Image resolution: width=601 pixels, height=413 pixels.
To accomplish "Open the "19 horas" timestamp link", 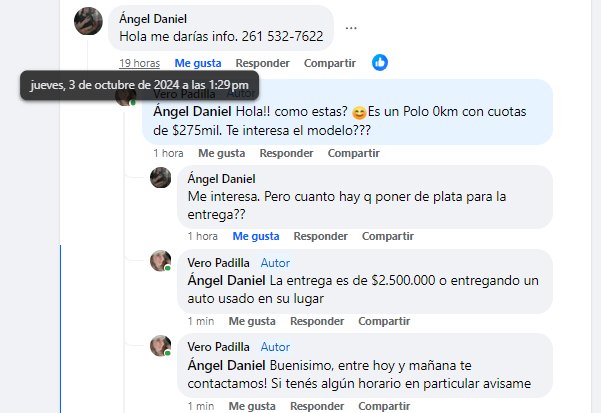I will point(139,63).
